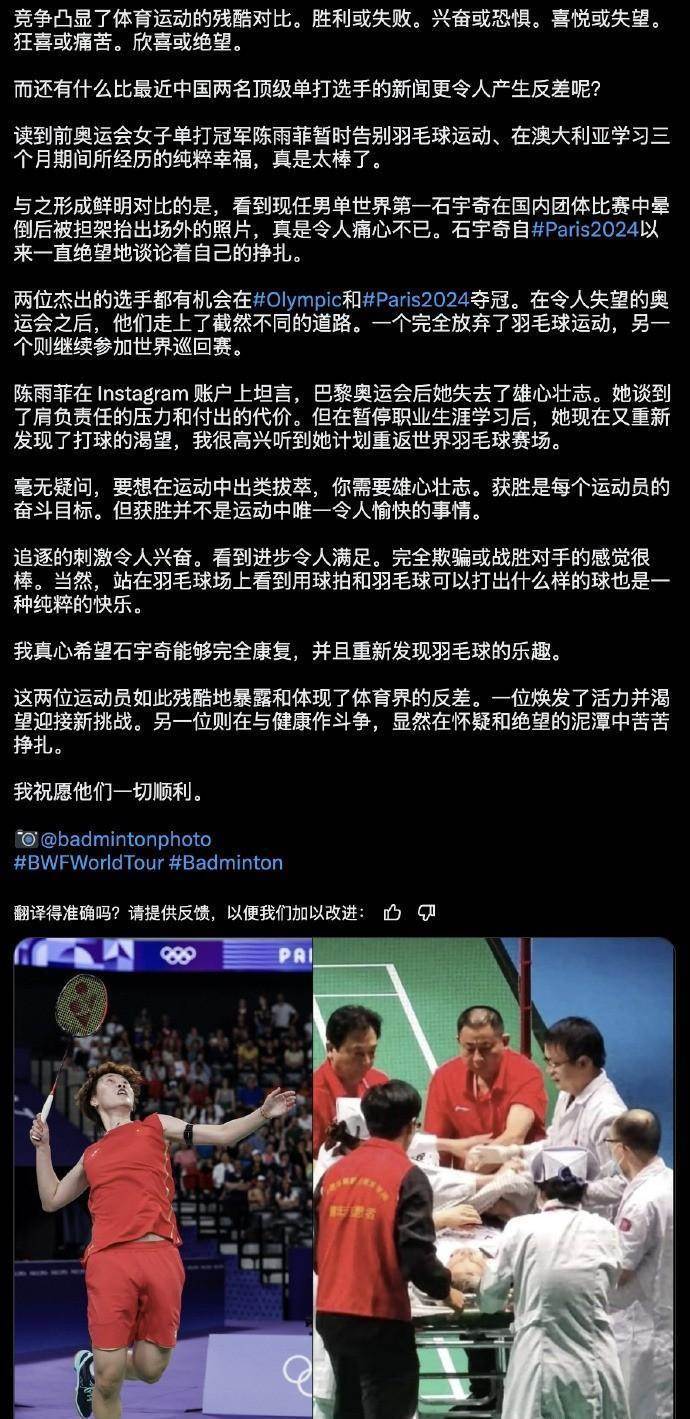Viewport: 690px width, 1419px height.
Task: View the photo of the player in red
Action: 162,1178
